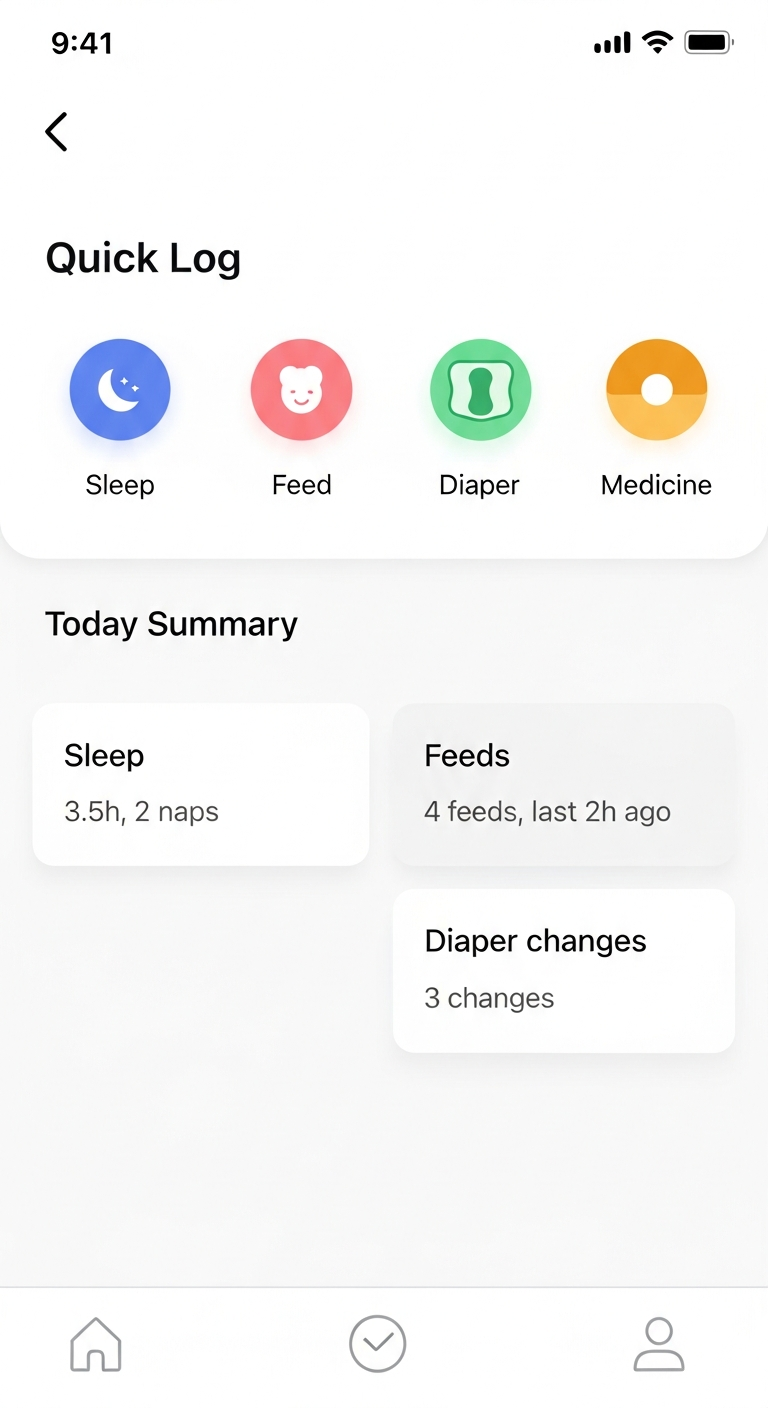Viewport: 768px width, 1408px height.
Task: Open the Diaper changes summary card
Action: (x=563, y=969)
